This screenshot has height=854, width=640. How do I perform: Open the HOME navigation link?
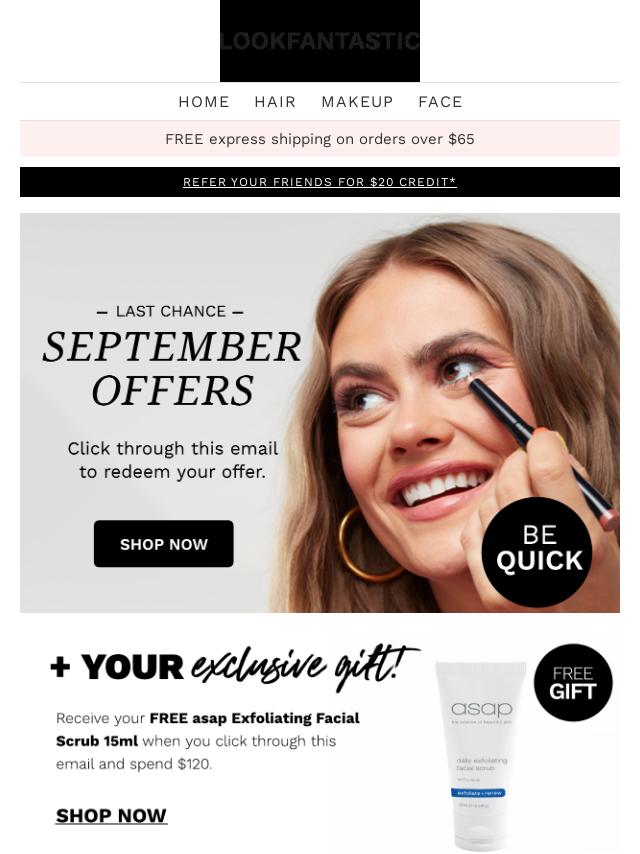(x=204, y=102)
